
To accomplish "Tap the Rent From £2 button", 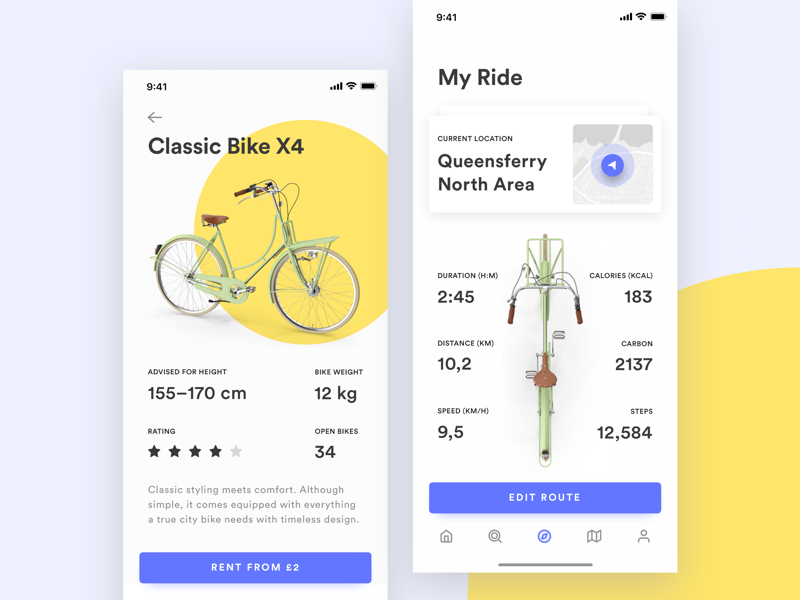I will coord(255,567).
